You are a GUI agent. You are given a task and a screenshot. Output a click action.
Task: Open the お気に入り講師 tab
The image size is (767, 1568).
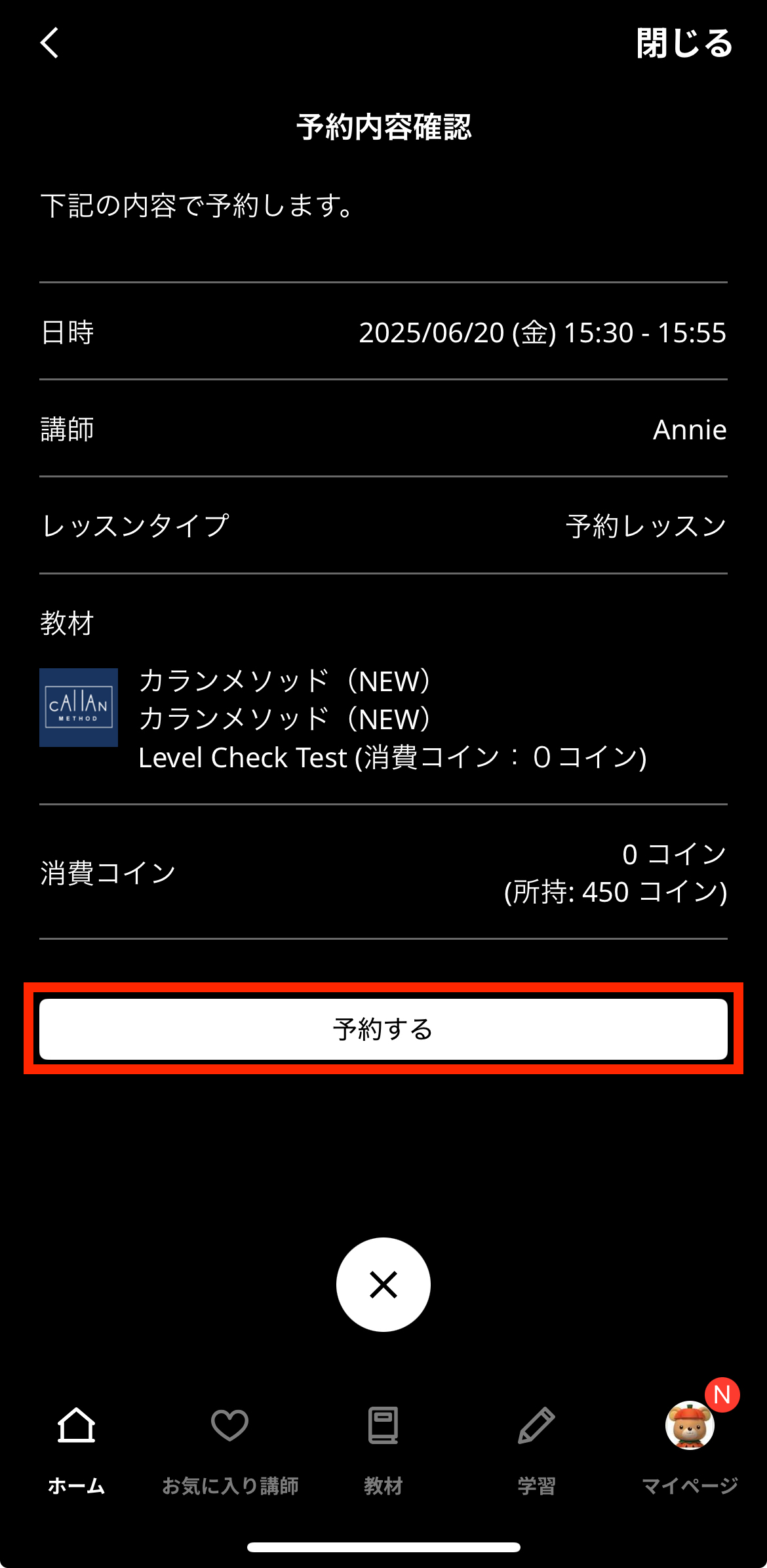pos(230,1443)
